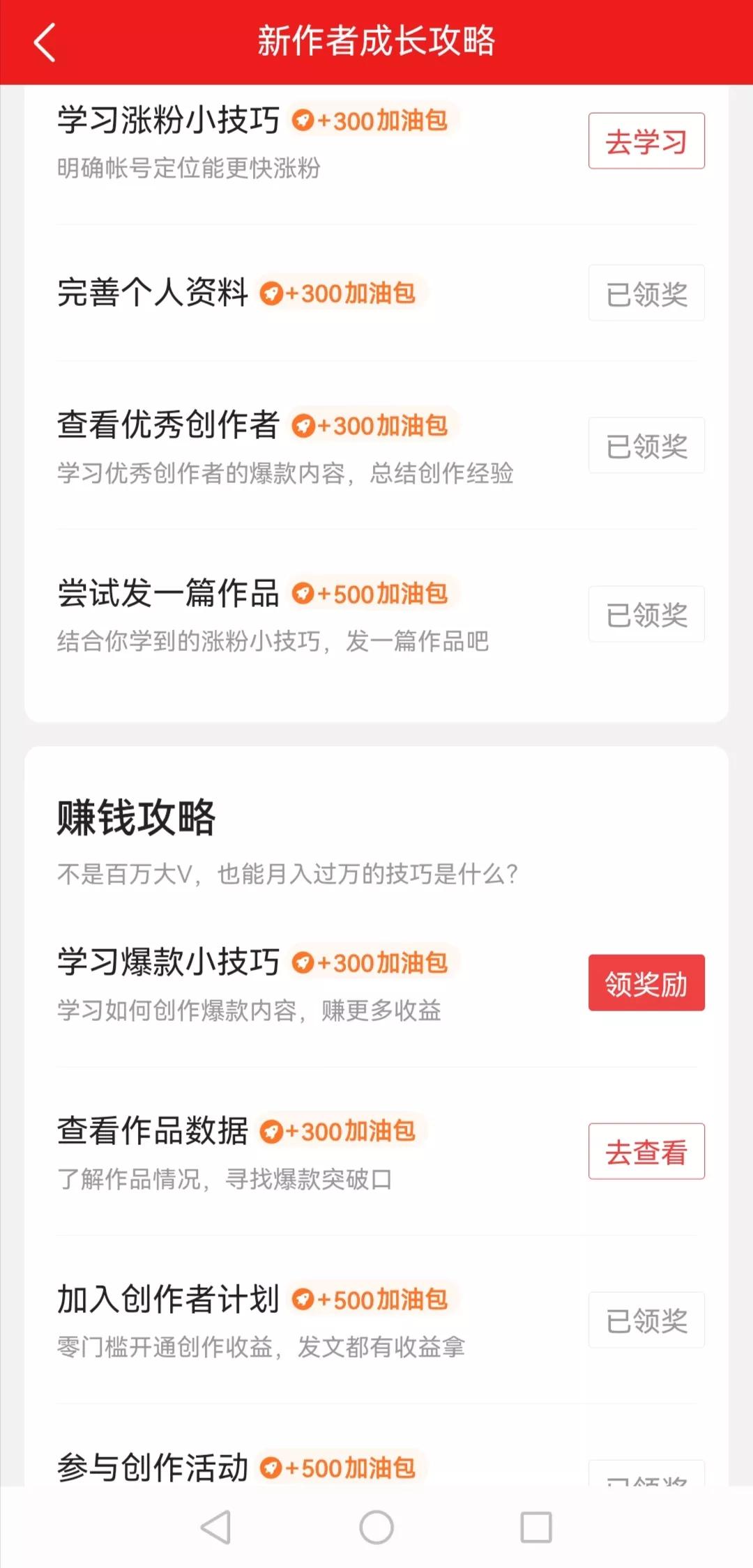Claim reward with 领奖励 for 学习爆款小技巧

[x=646, y=983]
